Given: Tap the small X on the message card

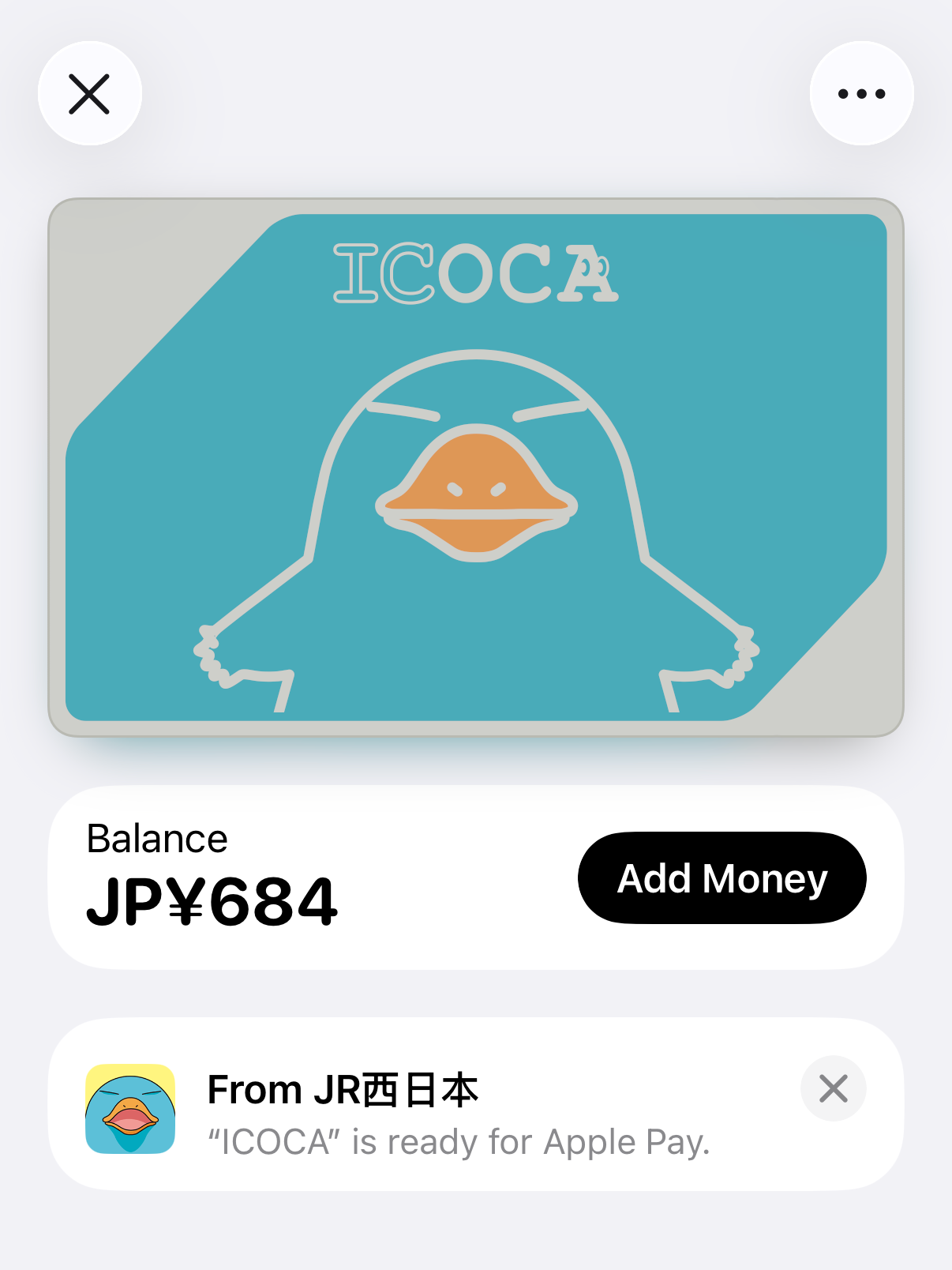Looking at the screenshot, I should pos(833,1089).
